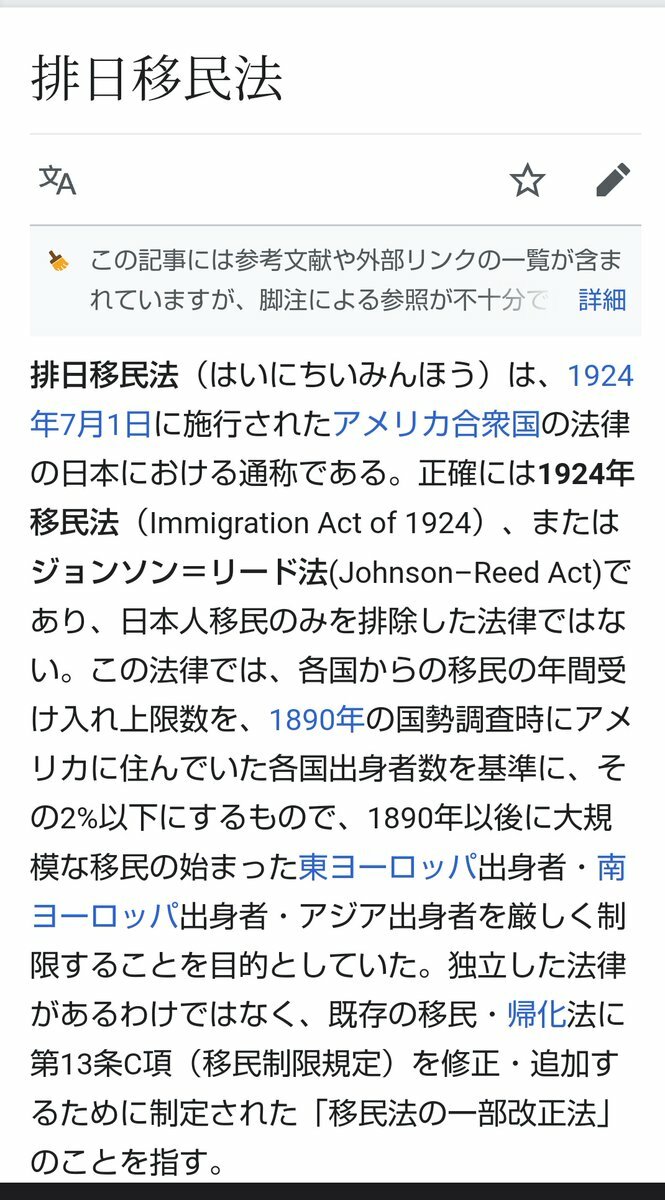Screen dimensions: 665x1200
Task: Add this article to watchlist star
Action: (527, 181)
